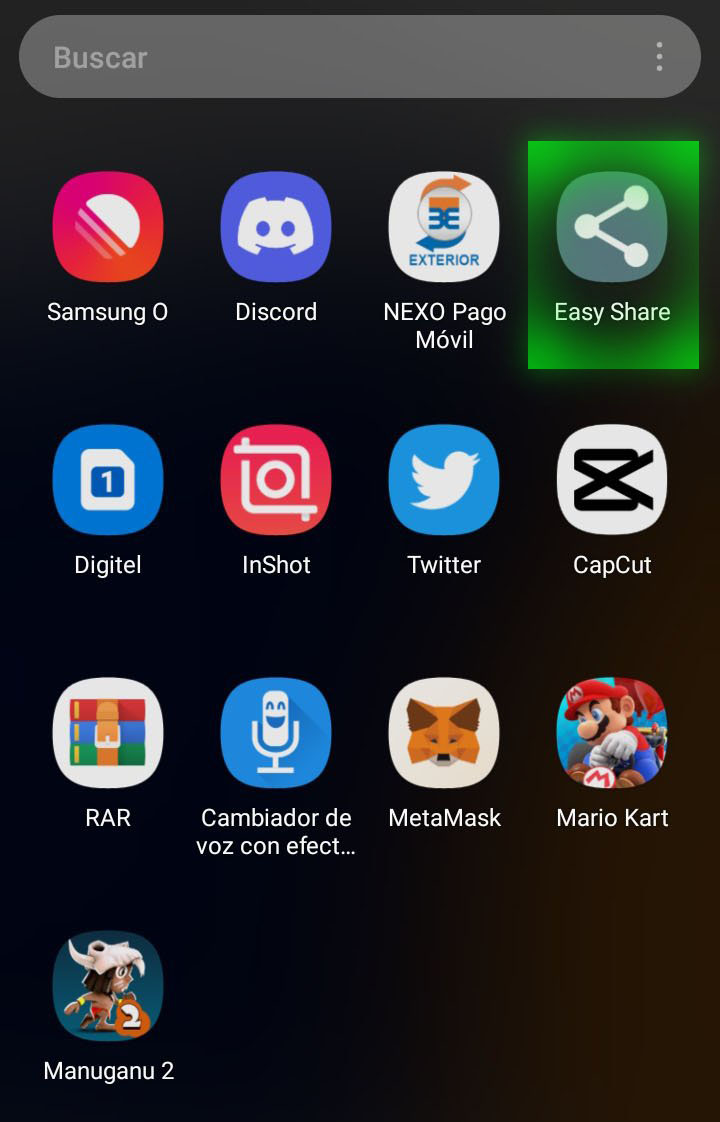Launch the Easy Share app
This screenshot has width=720, height=1122.
click(x=612, y=227)
